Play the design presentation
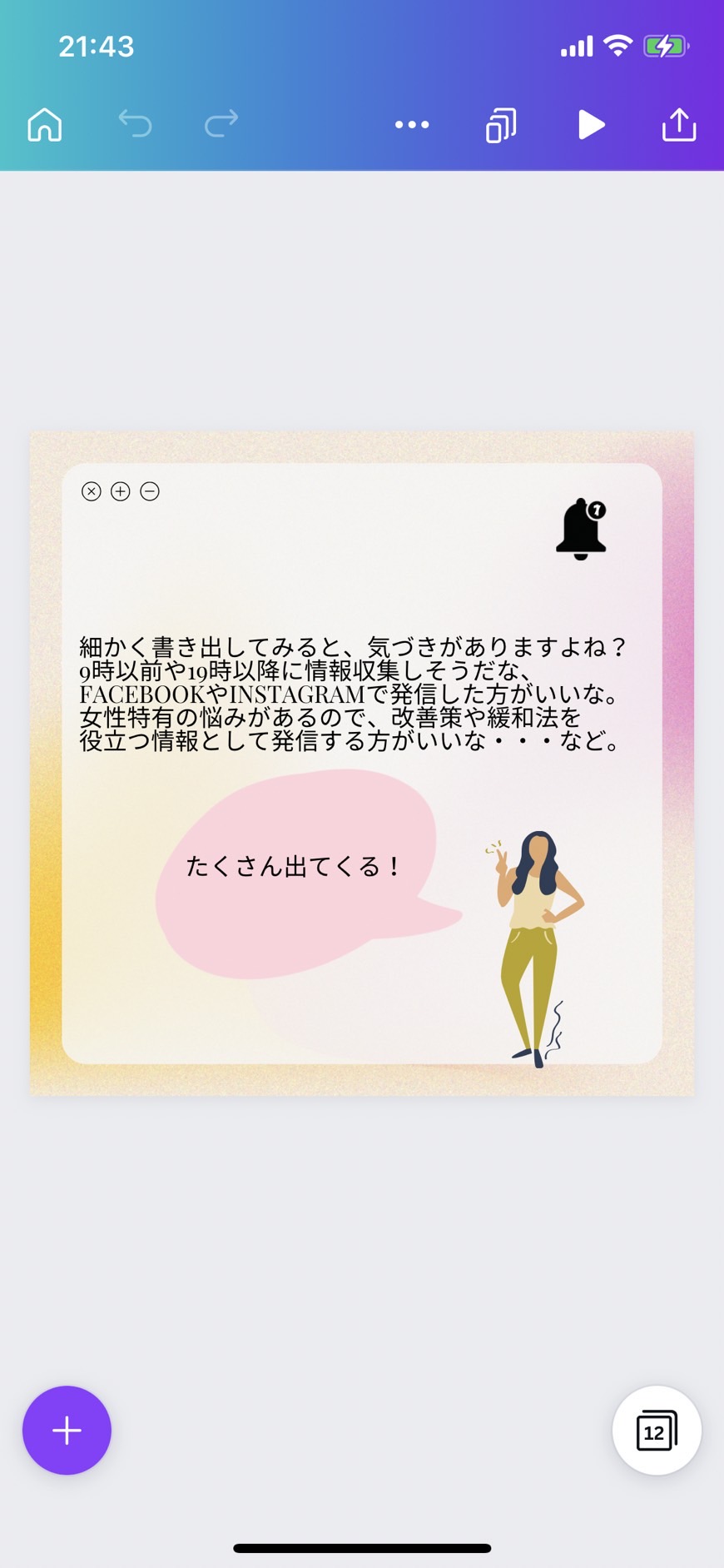Viewport: 724px width, 1568px height. (x=591, y=125)
